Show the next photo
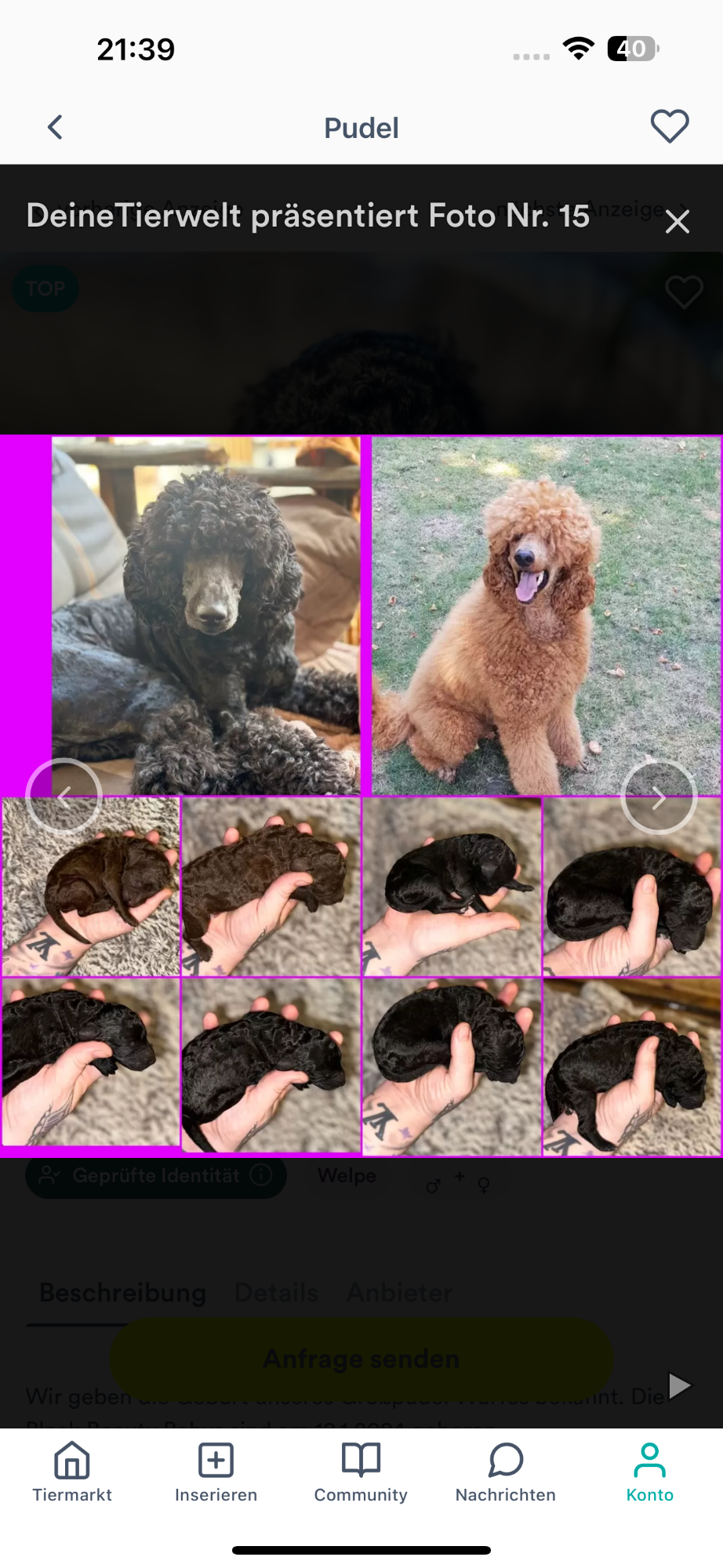Viewport: 723px width, 1568px height. [659, 797]
